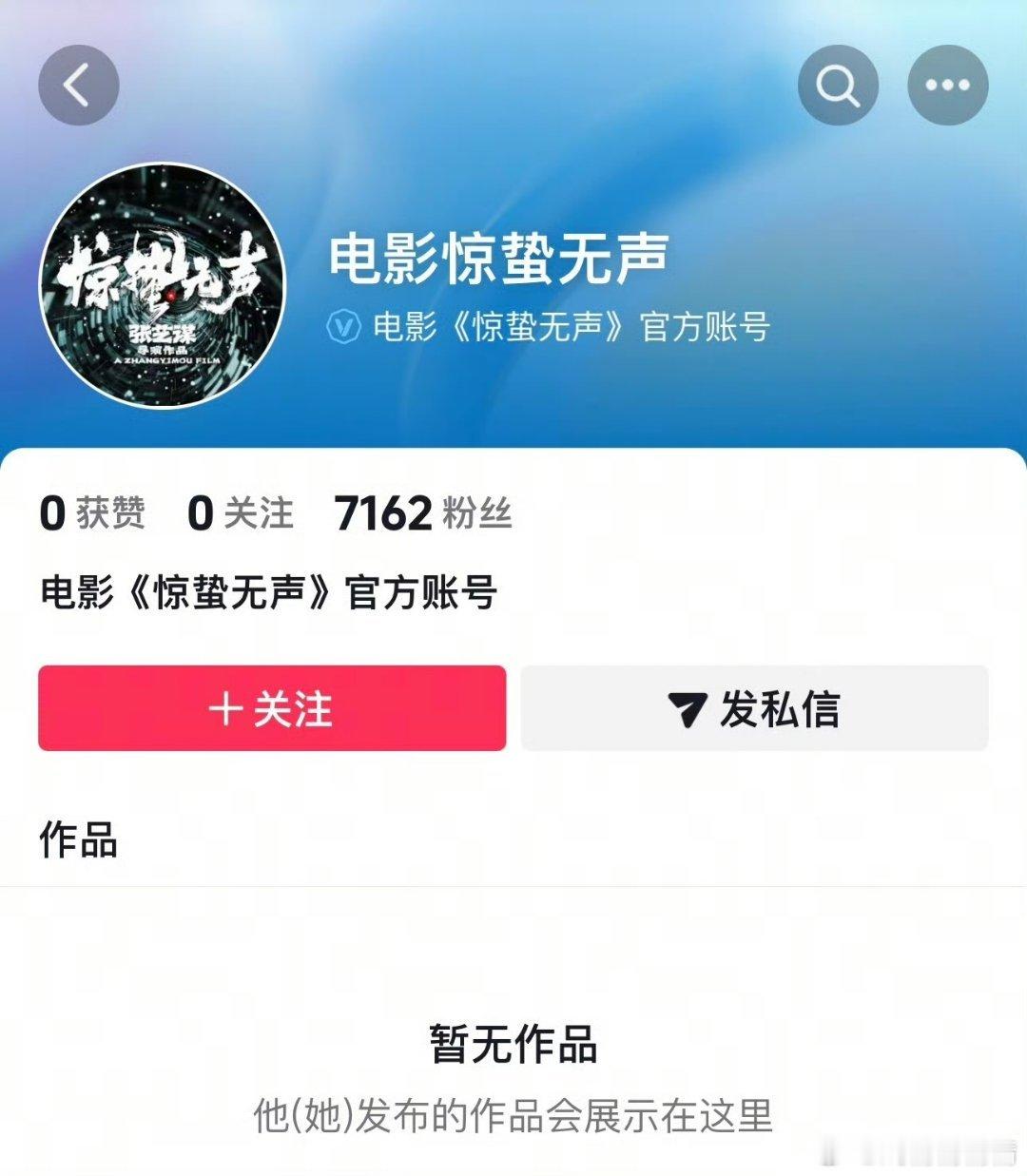The image size is (1027, 1176).
Task: Tap the search magnifier in top bar
Action: pos(838,84)
